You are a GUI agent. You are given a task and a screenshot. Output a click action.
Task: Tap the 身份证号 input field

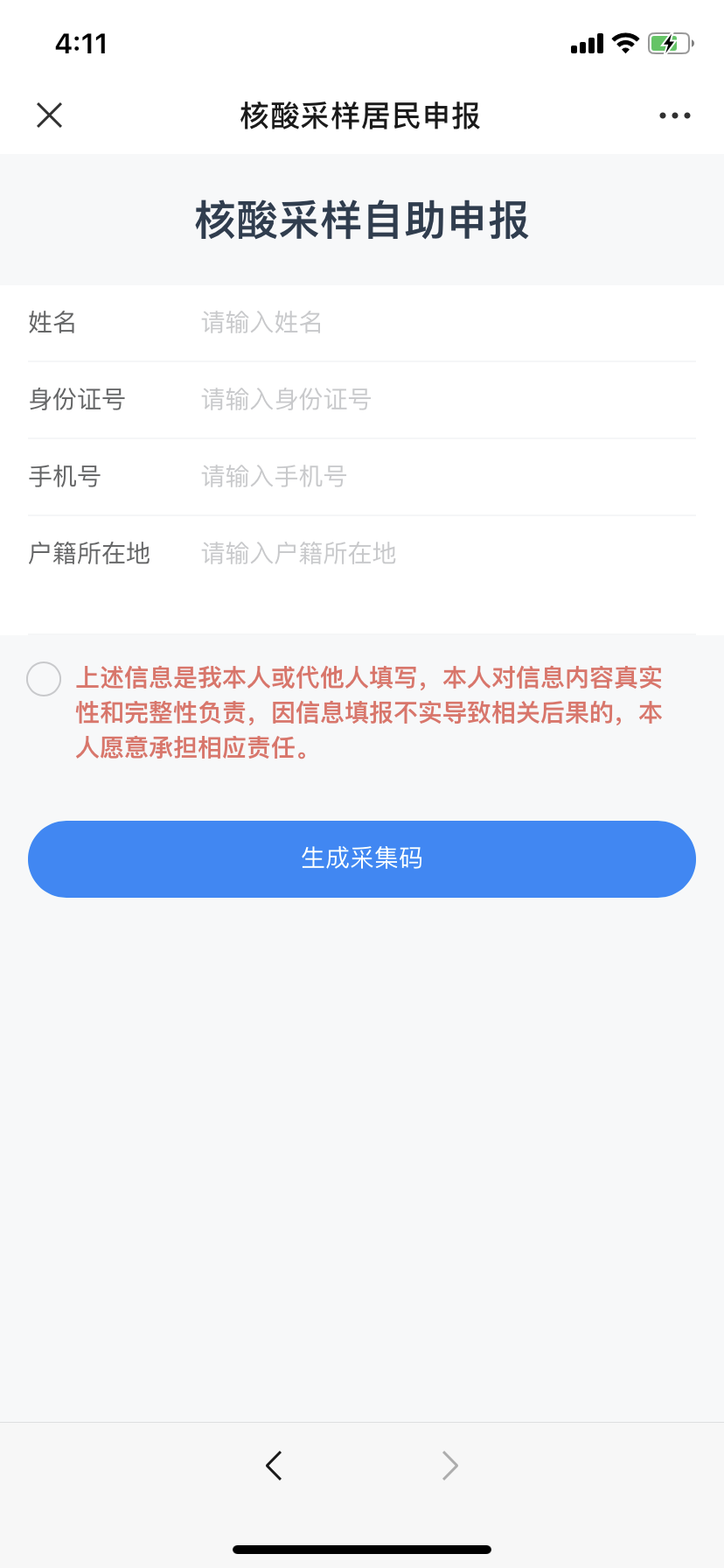click(446, 400)
